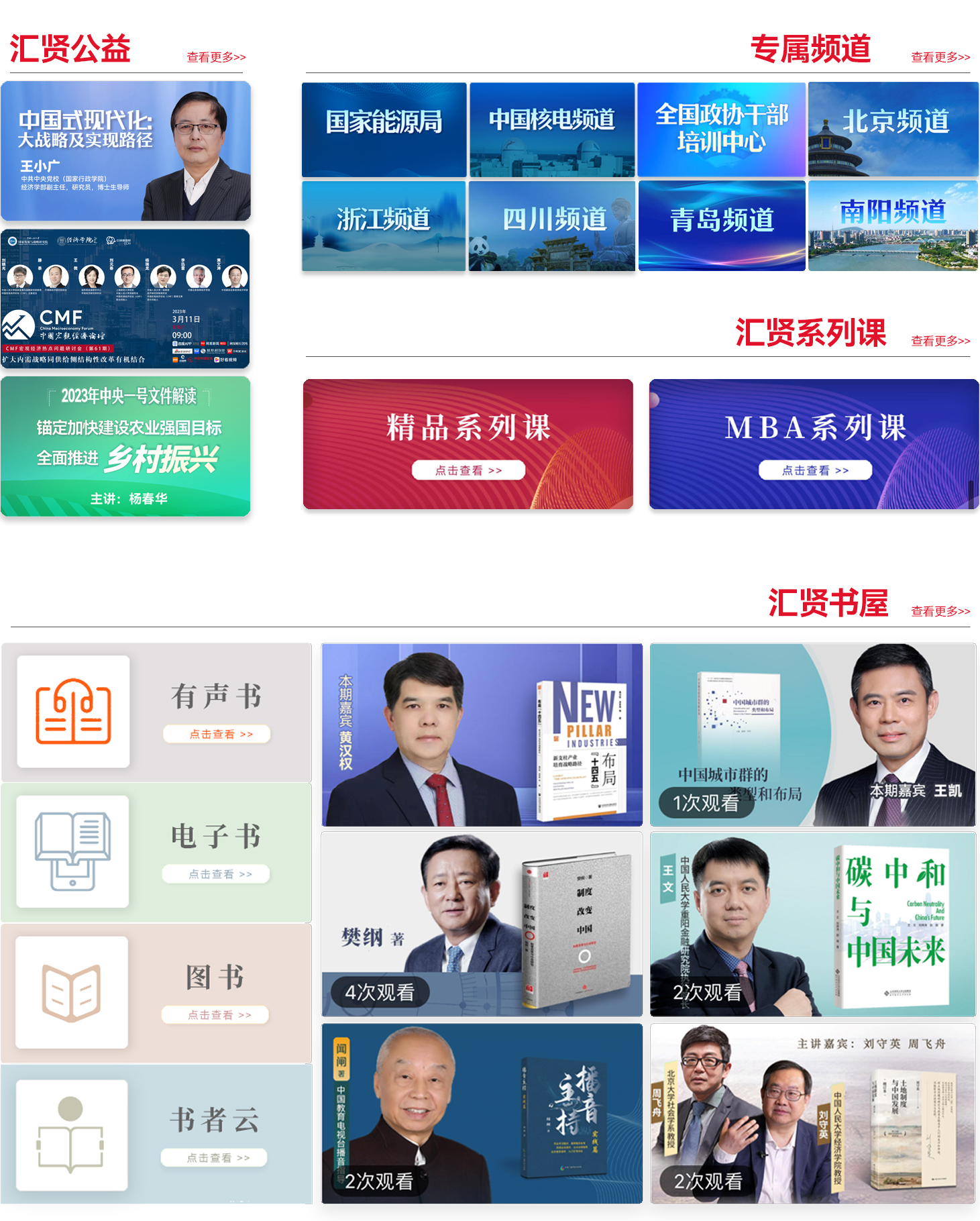
Task: Open the 北京频道 tile
Action: pyautogui.click(x=893, y=129)
